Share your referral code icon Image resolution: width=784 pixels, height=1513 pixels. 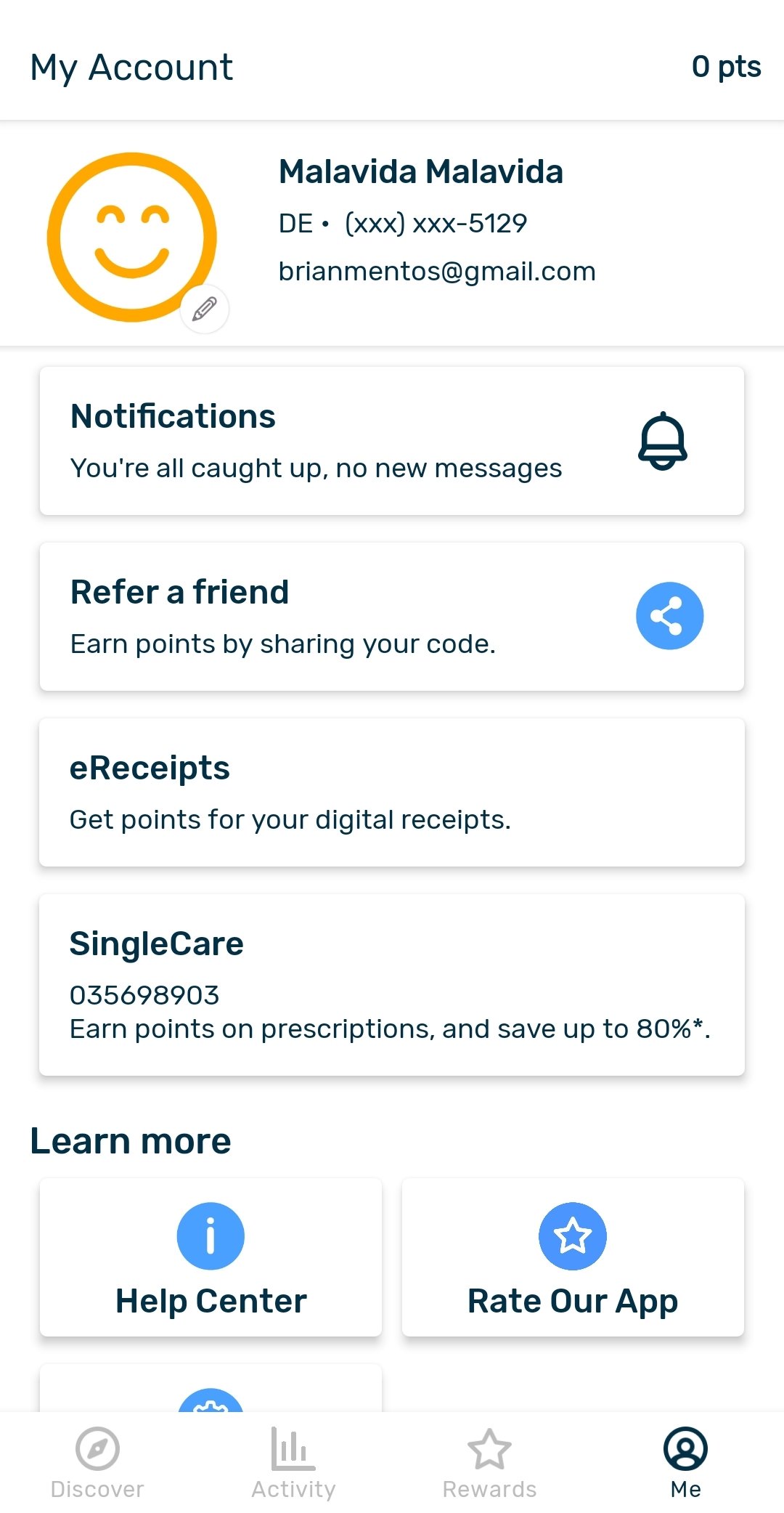tap(669, 616)
